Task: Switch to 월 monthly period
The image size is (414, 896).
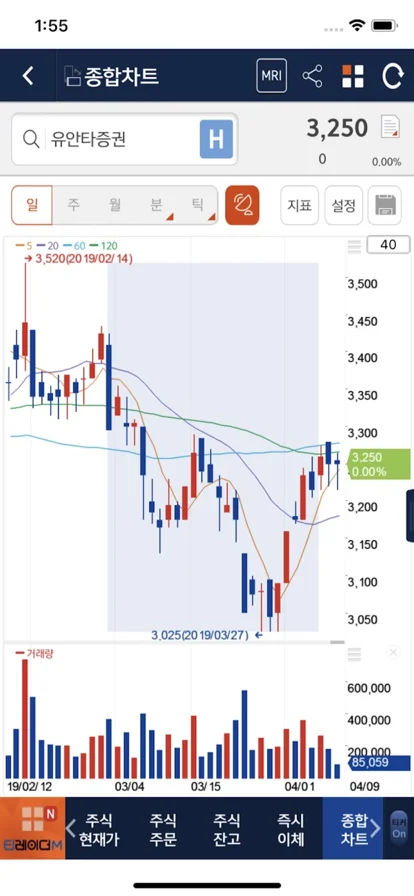Action: [114, 205]
